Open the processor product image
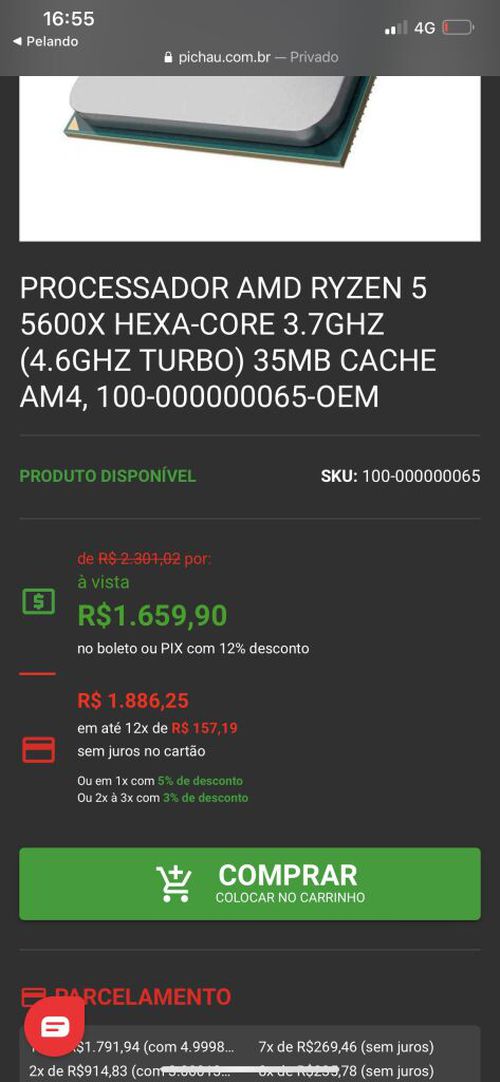Viewport: 500px width, 1082px height. point(250,158)
